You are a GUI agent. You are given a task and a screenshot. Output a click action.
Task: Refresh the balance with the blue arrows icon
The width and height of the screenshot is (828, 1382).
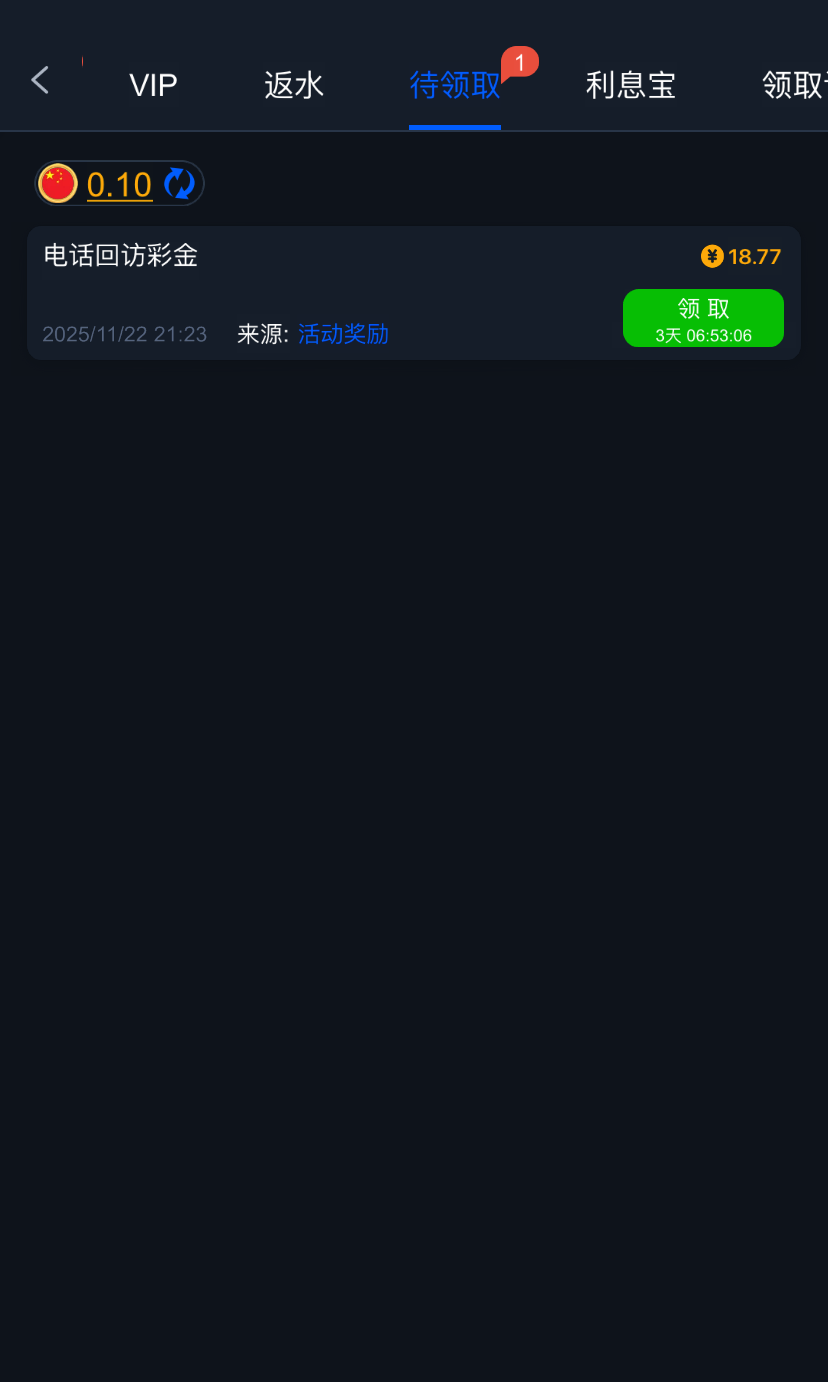(179, 184)
